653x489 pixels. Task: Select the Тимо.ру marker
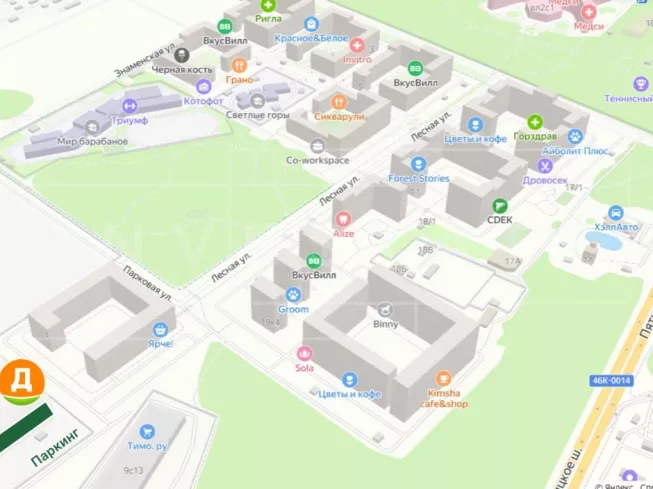(147, 432)
